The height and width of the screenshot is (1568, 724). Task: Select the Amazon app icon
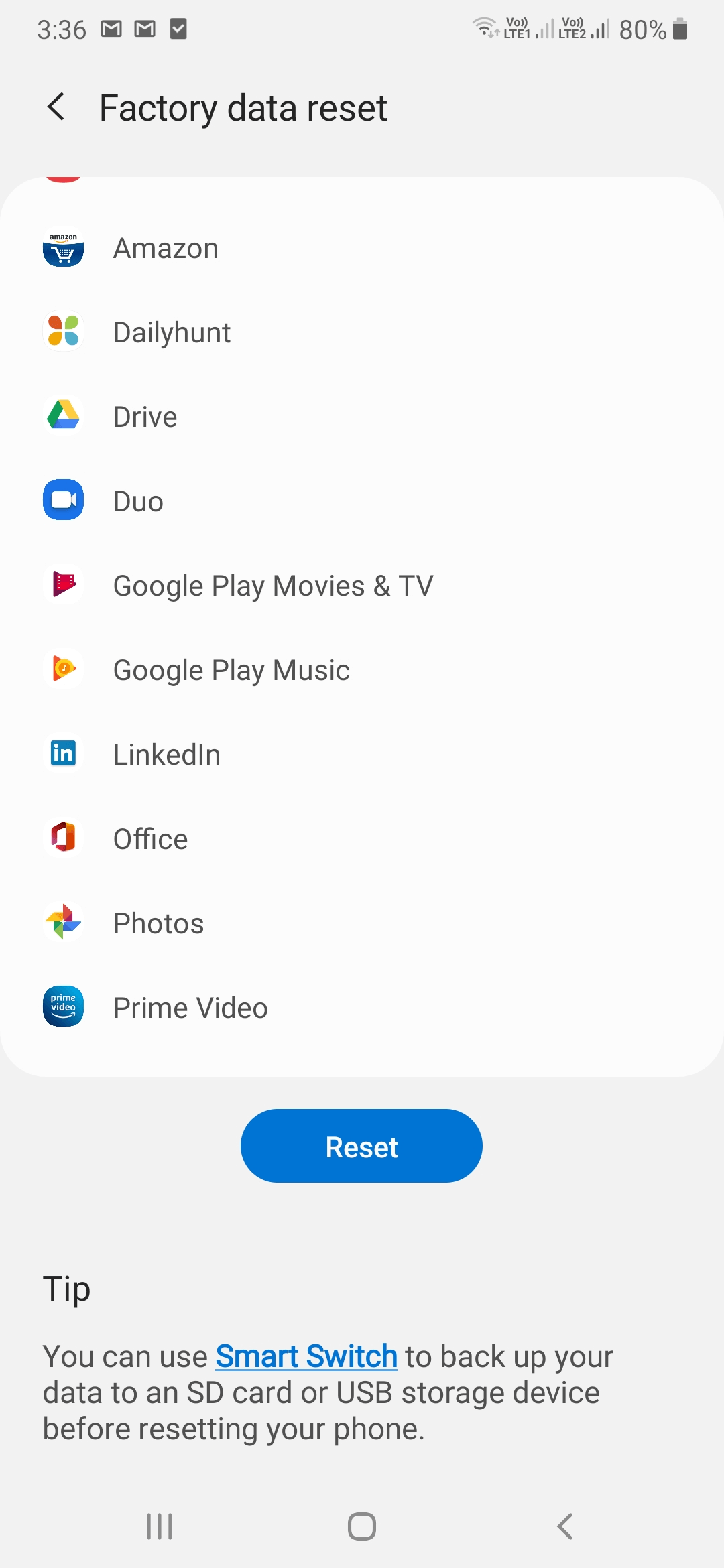tap(62, 248)
